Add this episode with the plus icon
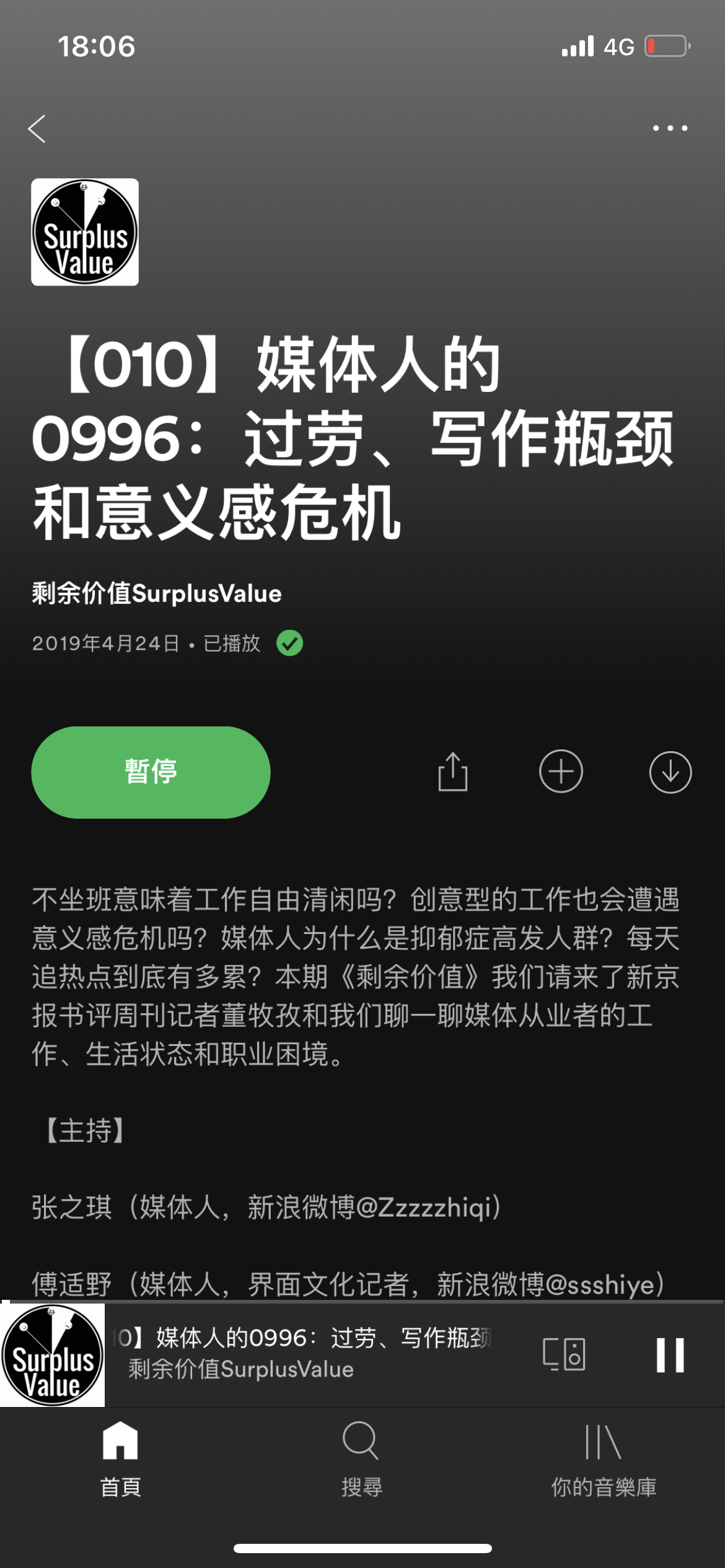The height and width of the screenshot is (1568, 725). point(561,772)
